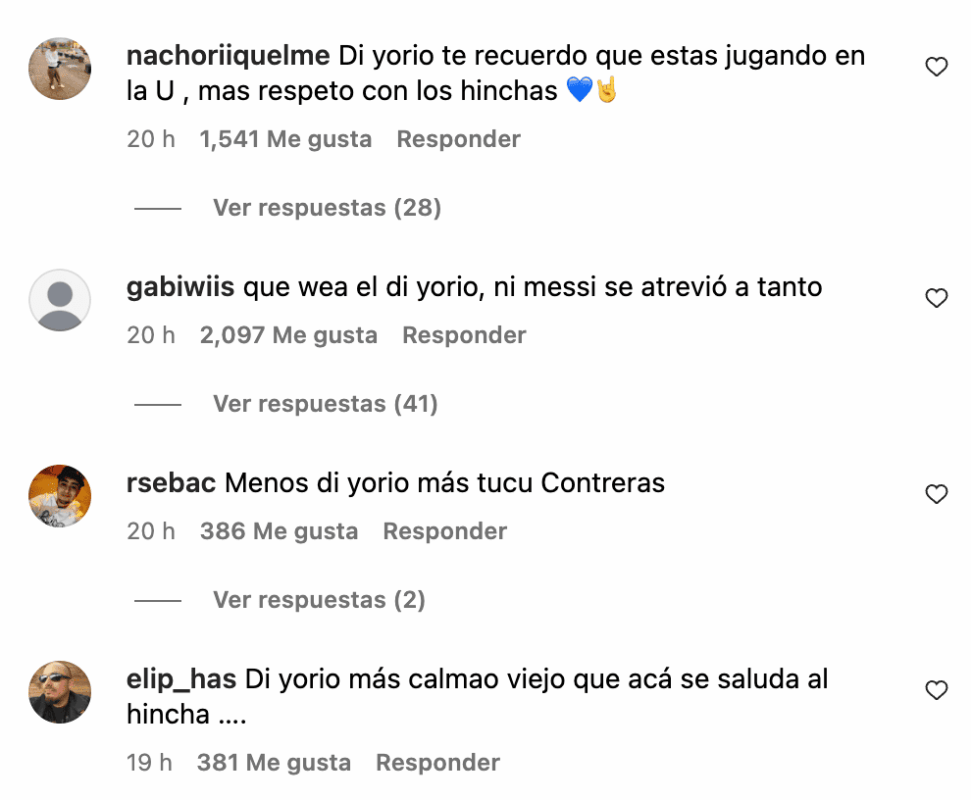Tap rsebac's profile photo
The image size is (971, 800).
[x=60, y=495]
